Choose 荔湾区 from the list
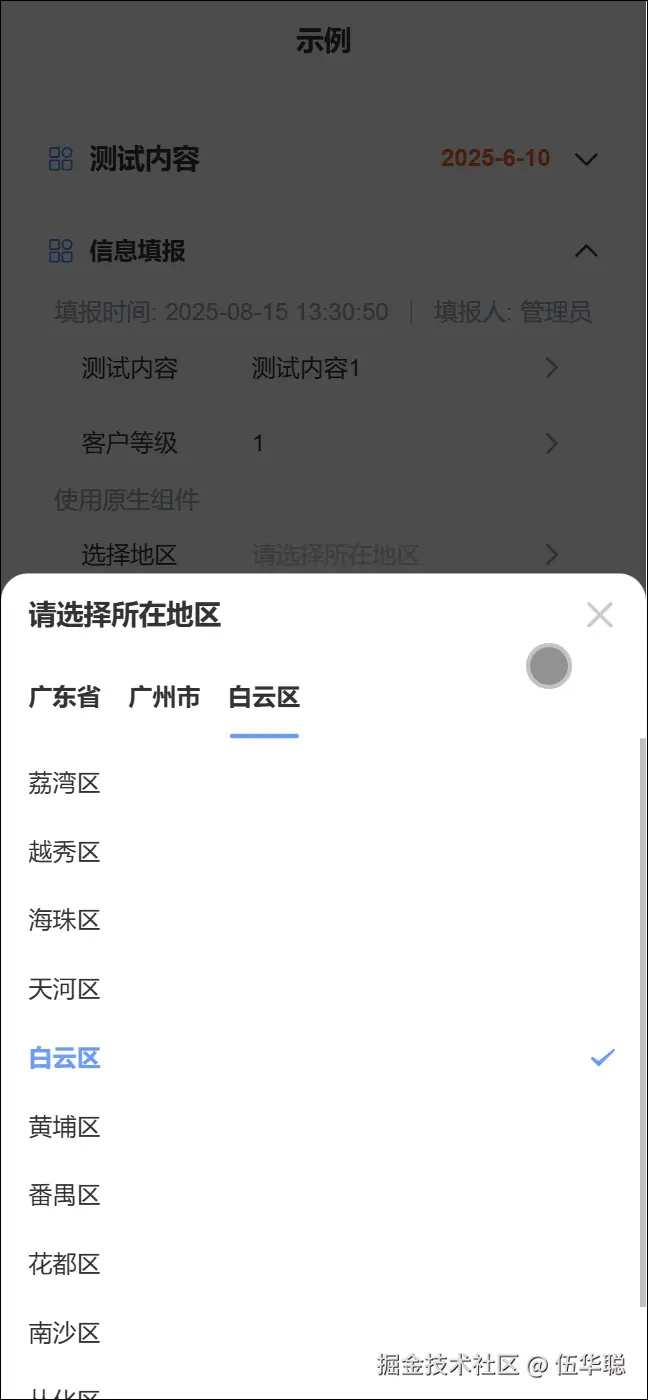Image resolution: width=648 pixels, height=1400 pixels. coord(65,783)
